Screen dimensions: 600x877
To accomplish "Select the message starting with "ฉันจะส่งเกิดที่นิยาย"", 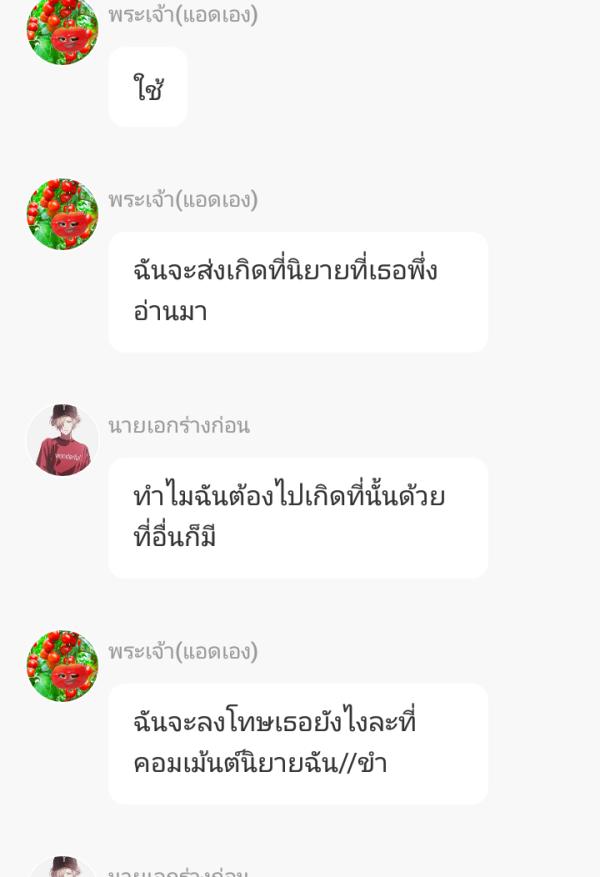I will point(297,291).
